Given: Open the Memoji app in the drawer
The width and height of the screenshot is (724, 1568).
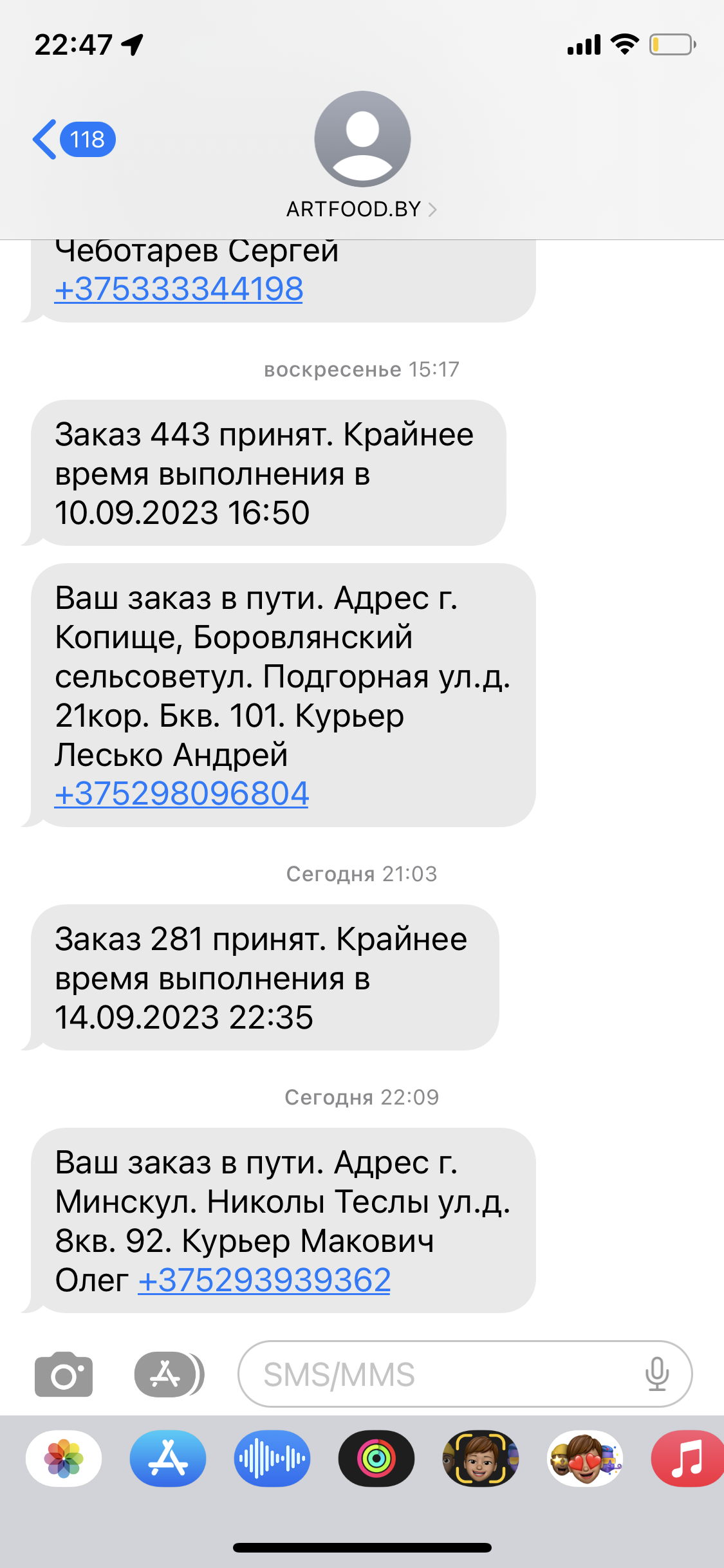Looking at the screenshot, I should (481, 1459).
